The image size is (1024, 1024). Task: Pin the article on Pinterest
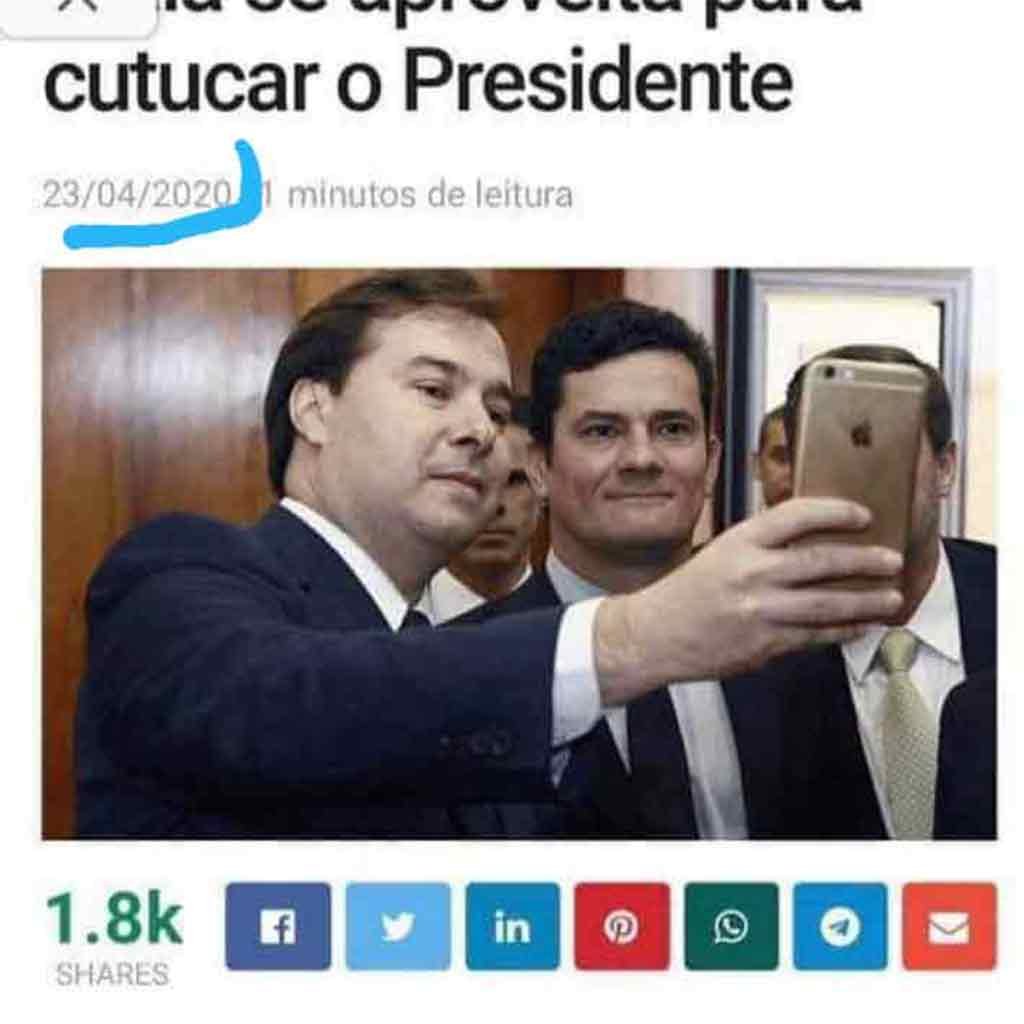coord(621,926)
